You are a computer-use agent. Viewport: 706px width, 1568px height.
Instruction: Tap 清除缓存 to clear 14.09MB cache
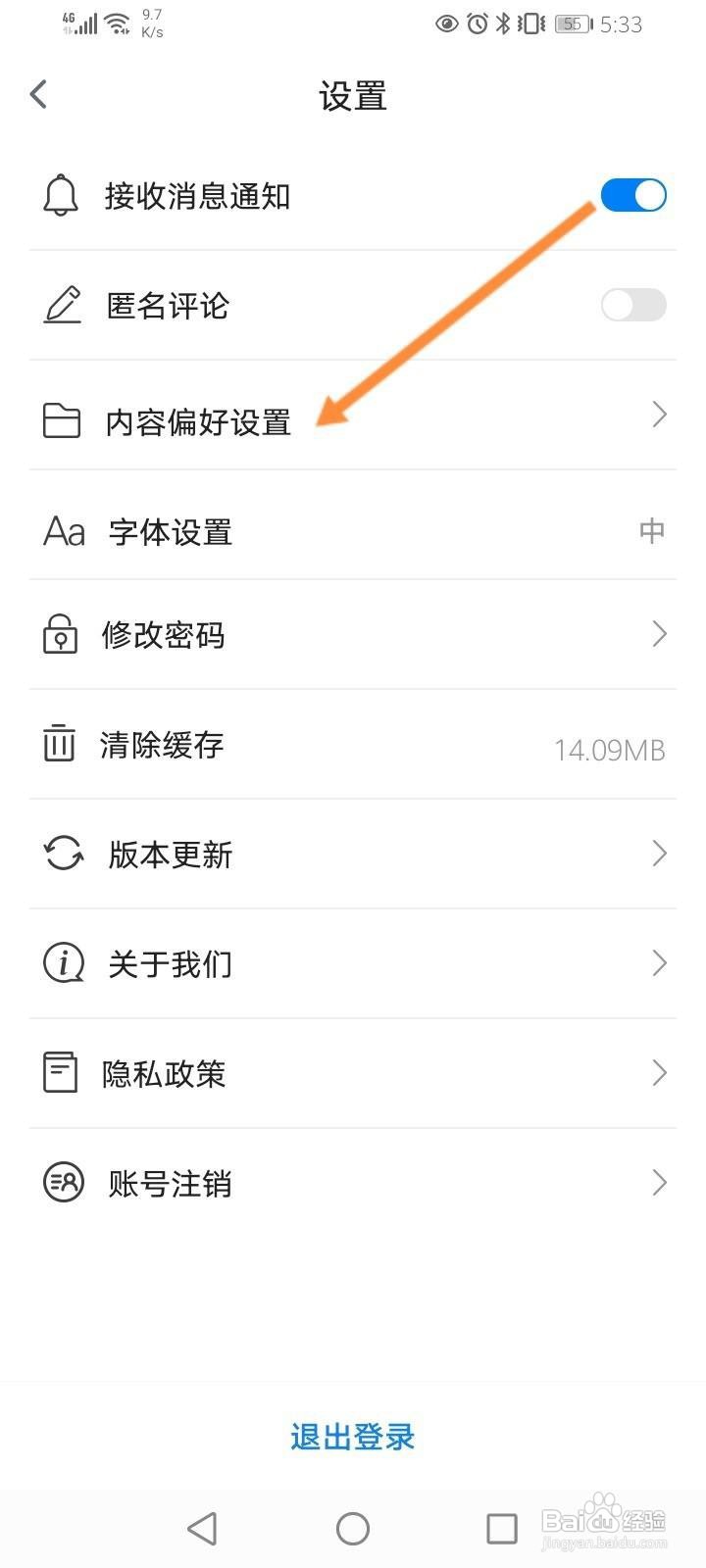coord(353,745)
